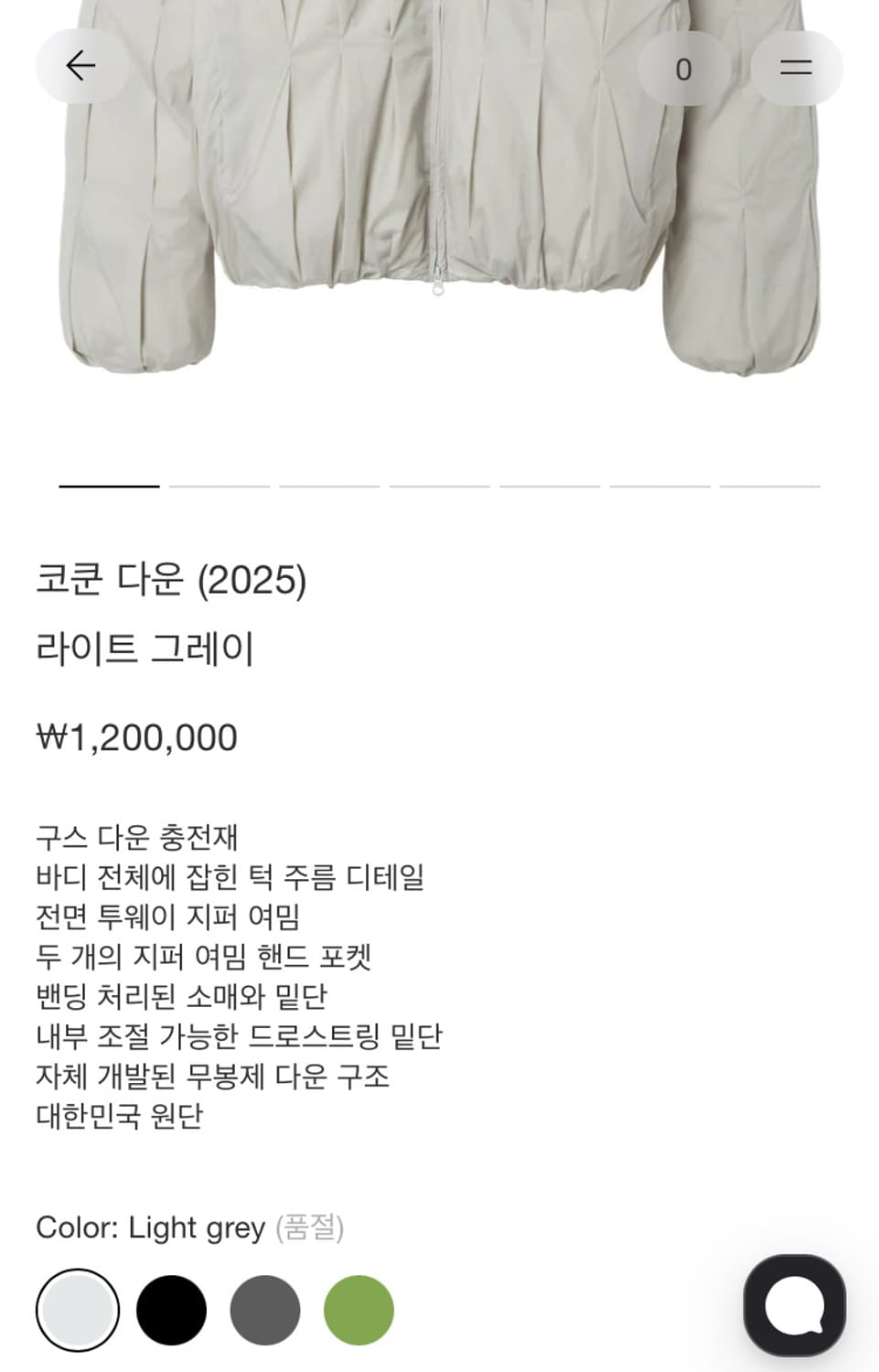Select the black color option
Screen dimensions: 879x1372
(172, 1310)
